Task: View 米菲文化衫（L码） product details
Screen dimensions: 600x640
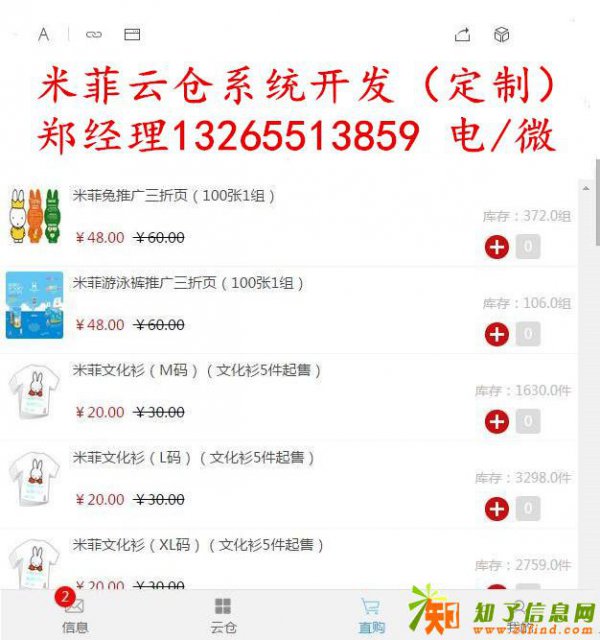Action: [x=193, y=458]
